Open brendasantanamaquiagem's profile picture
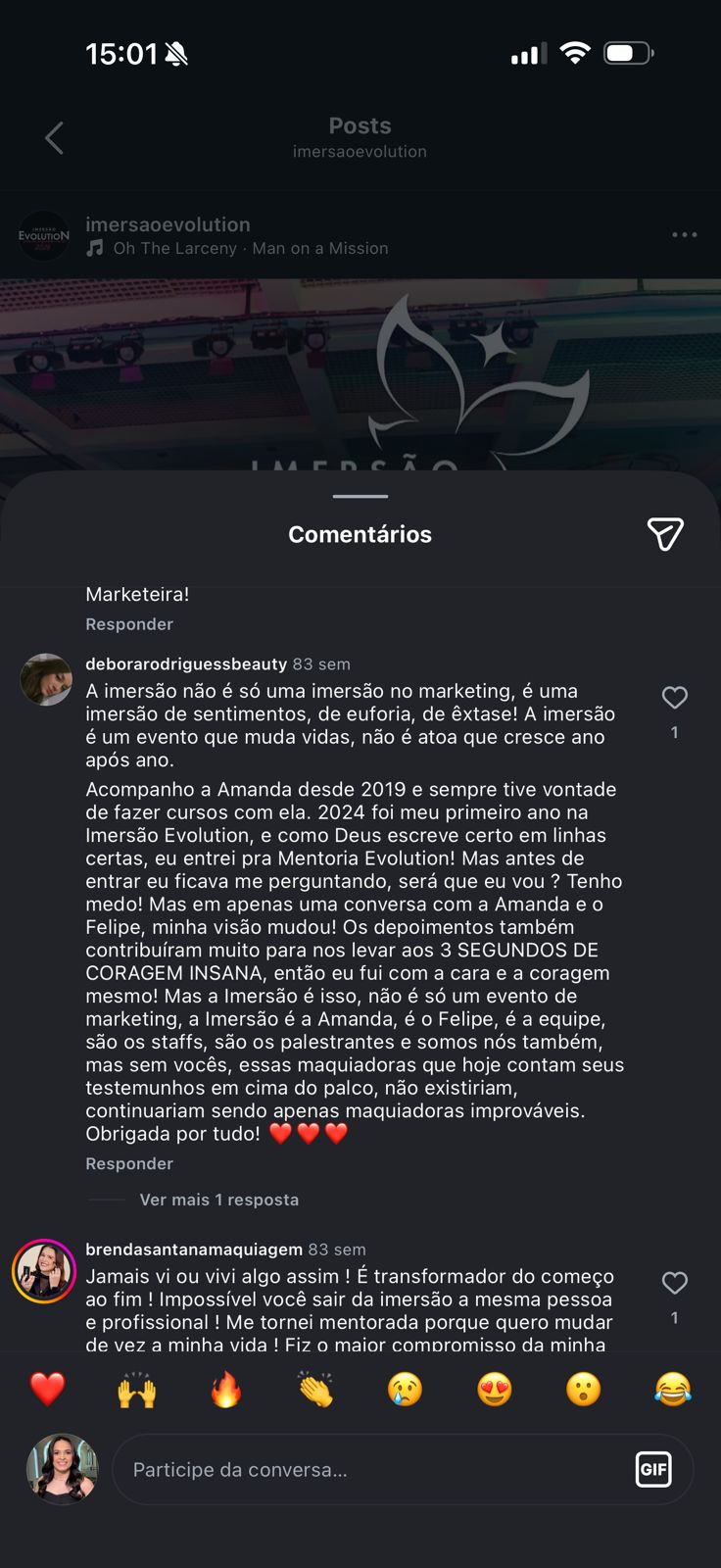Screen dimensions: 721x1568 (x=44, y=1271)
